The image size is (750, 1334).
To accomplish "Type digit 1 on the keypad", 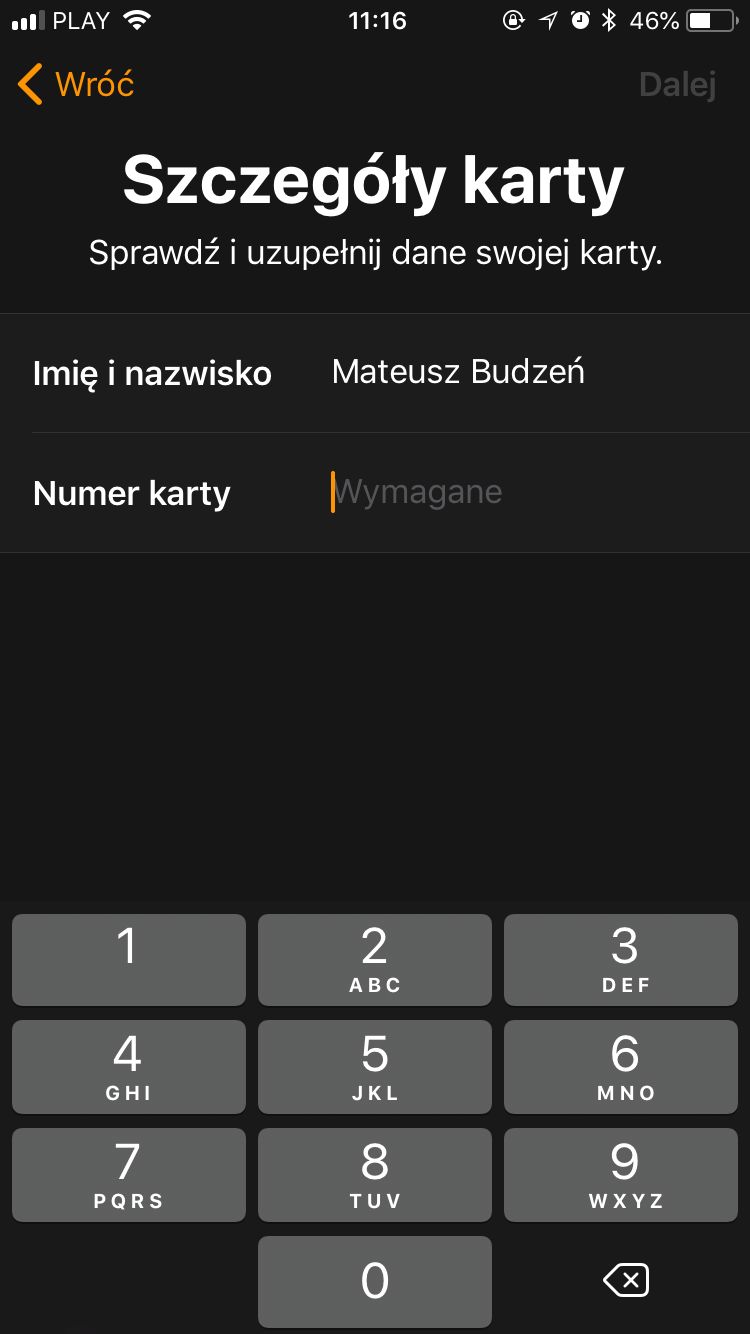I will tap(129, 960).
